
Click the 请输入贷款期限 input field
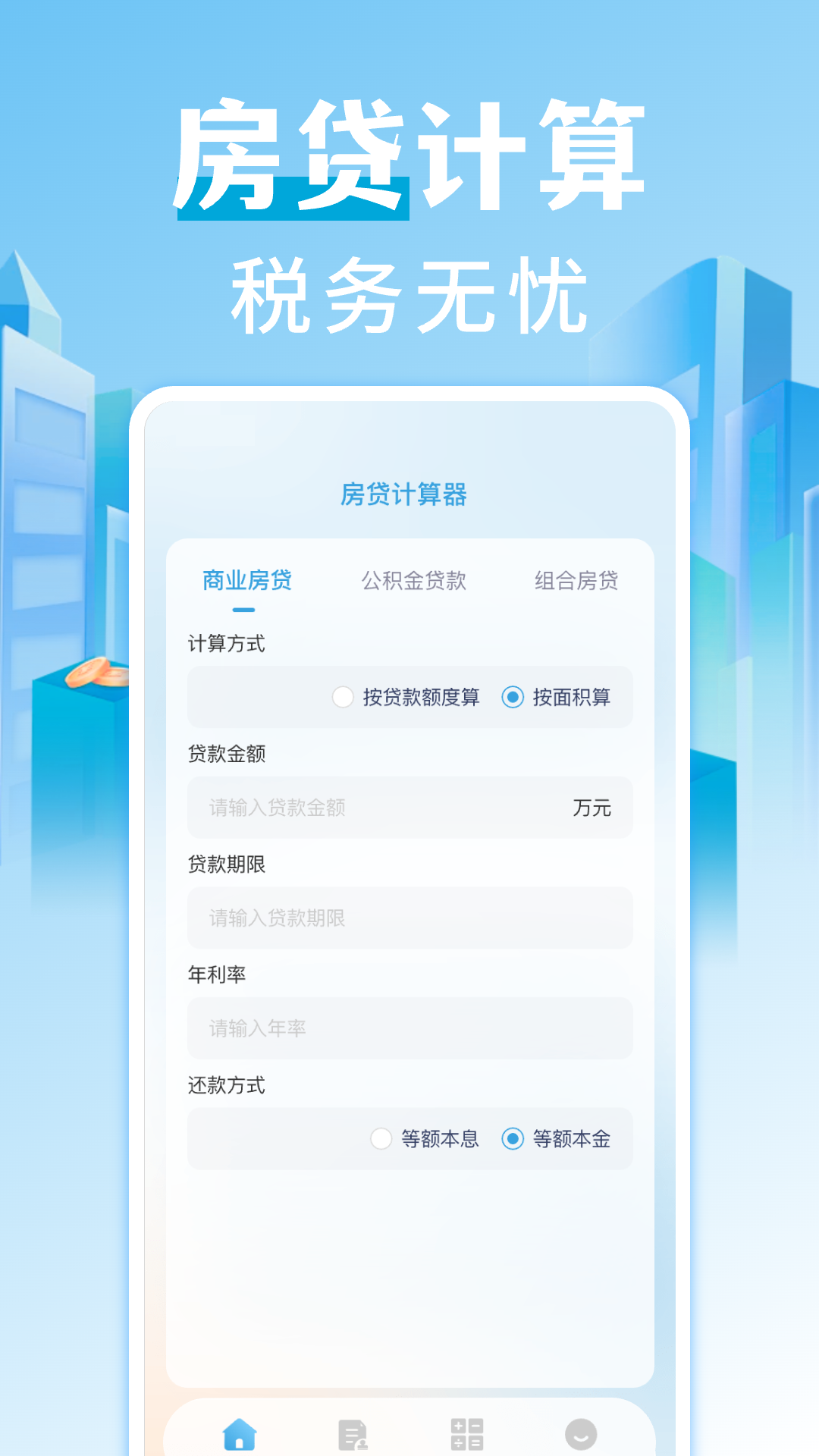pyautogui.click(x=409, y=919)
